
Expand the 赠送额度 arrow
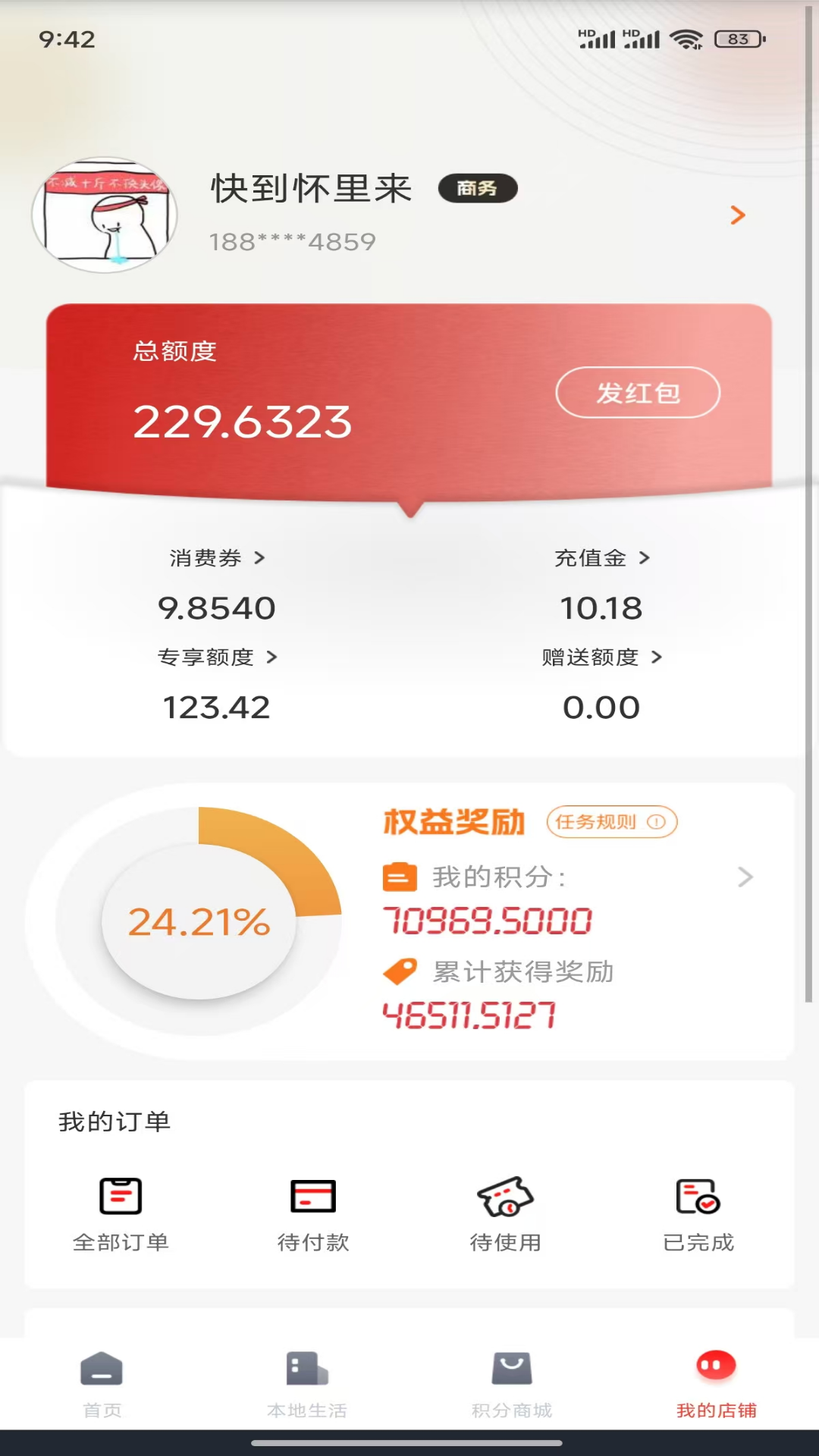(657, 659)
